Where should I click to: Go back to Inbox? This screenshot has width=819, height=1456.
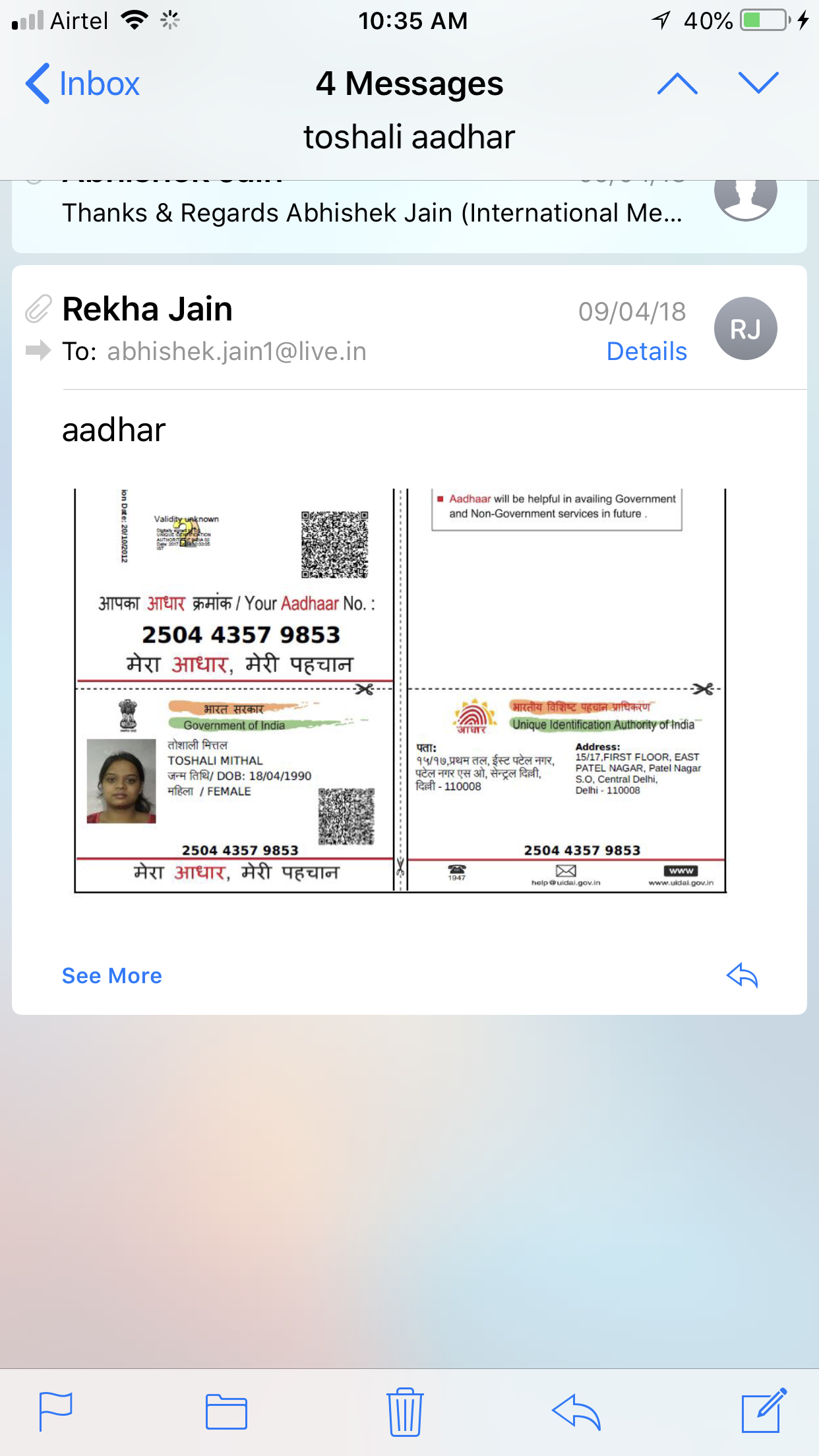(82, 84)
